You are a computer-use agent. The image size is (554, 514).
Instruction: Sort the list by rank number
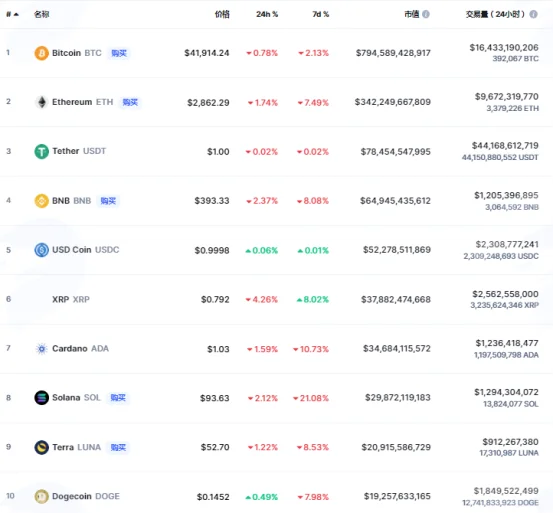pyautogui.click(x=12, y=14)
